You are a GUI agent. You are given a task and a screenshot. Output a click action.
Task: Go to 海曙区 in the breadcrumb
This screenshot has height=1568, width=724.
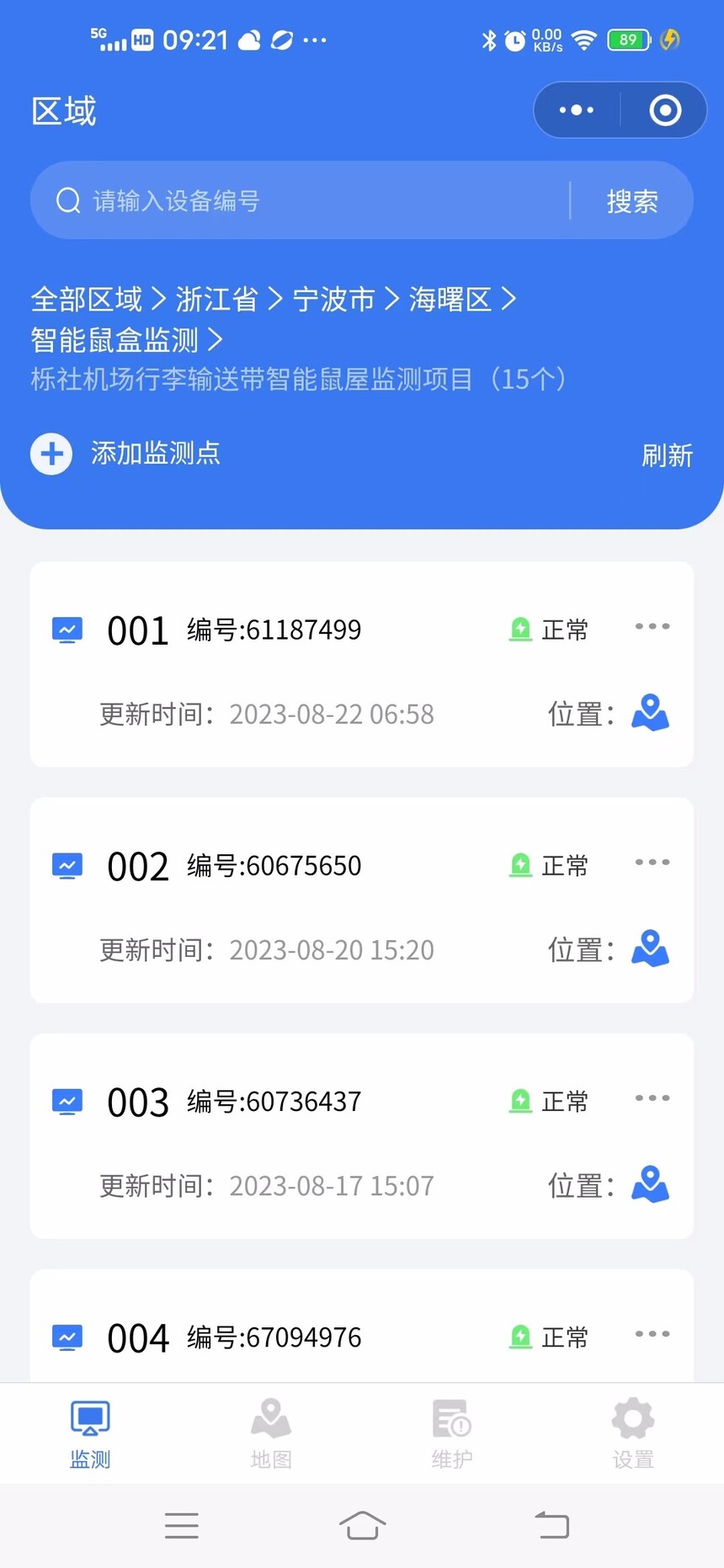450,300
